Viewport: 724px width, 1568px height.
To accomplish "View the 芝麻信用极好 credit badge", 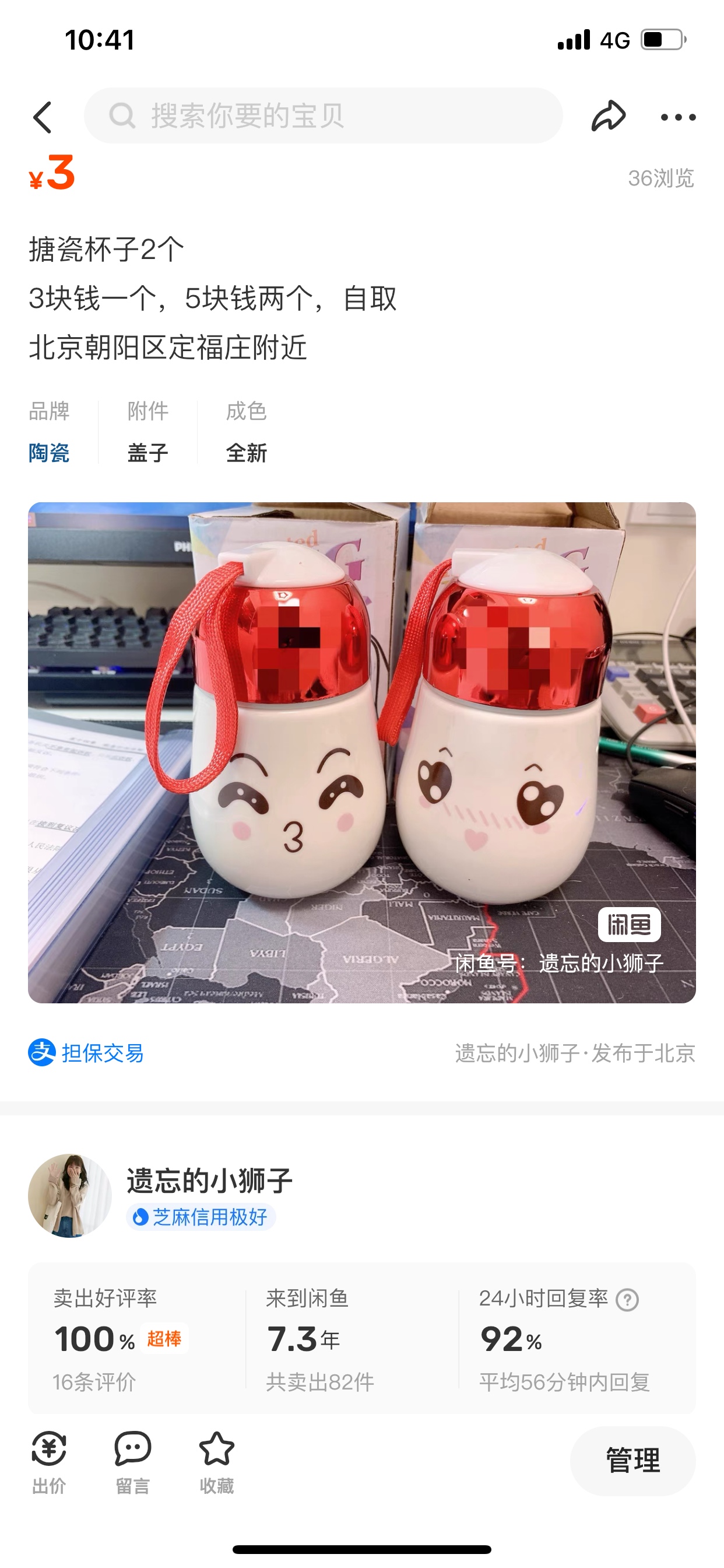I will [201, 1217].
